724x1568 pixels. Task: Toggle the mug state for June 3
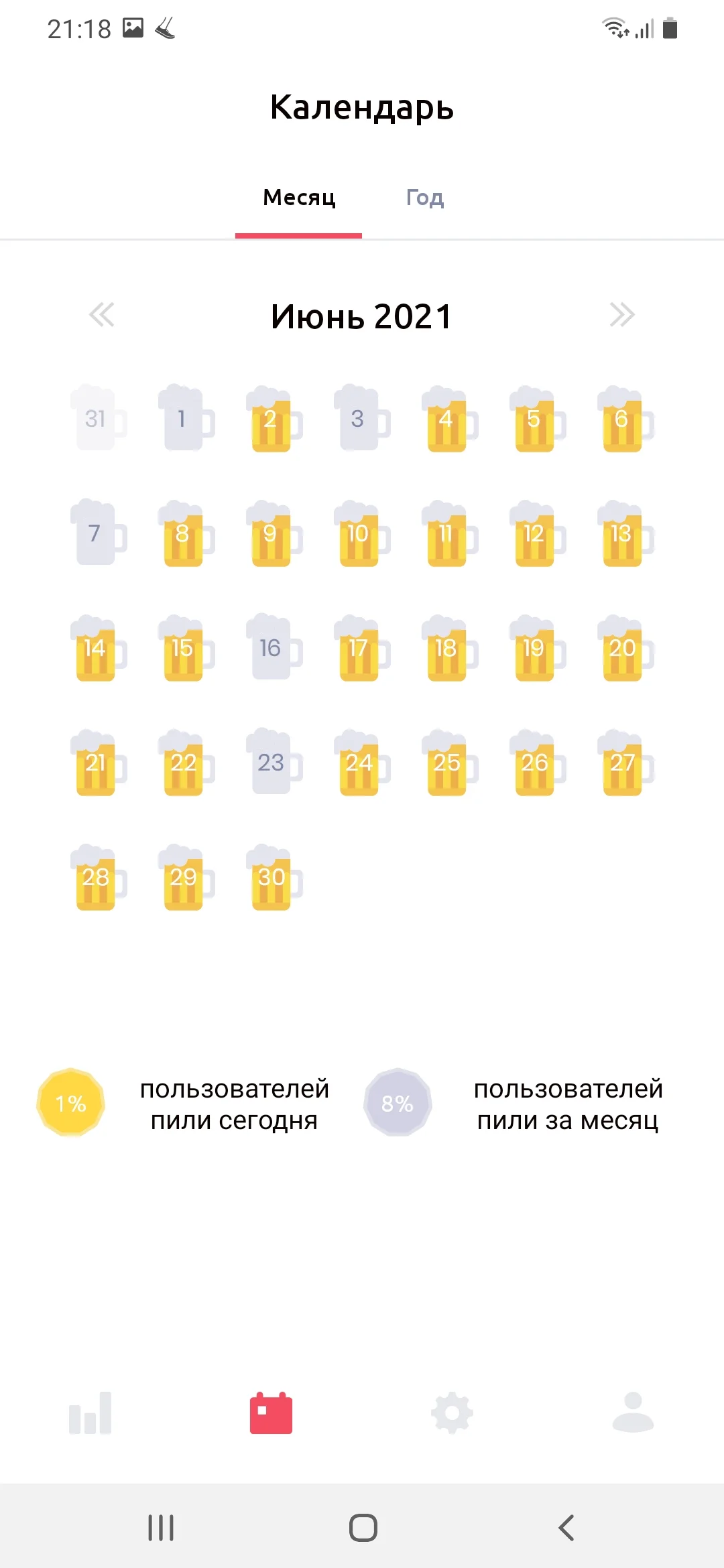(357, 420)
